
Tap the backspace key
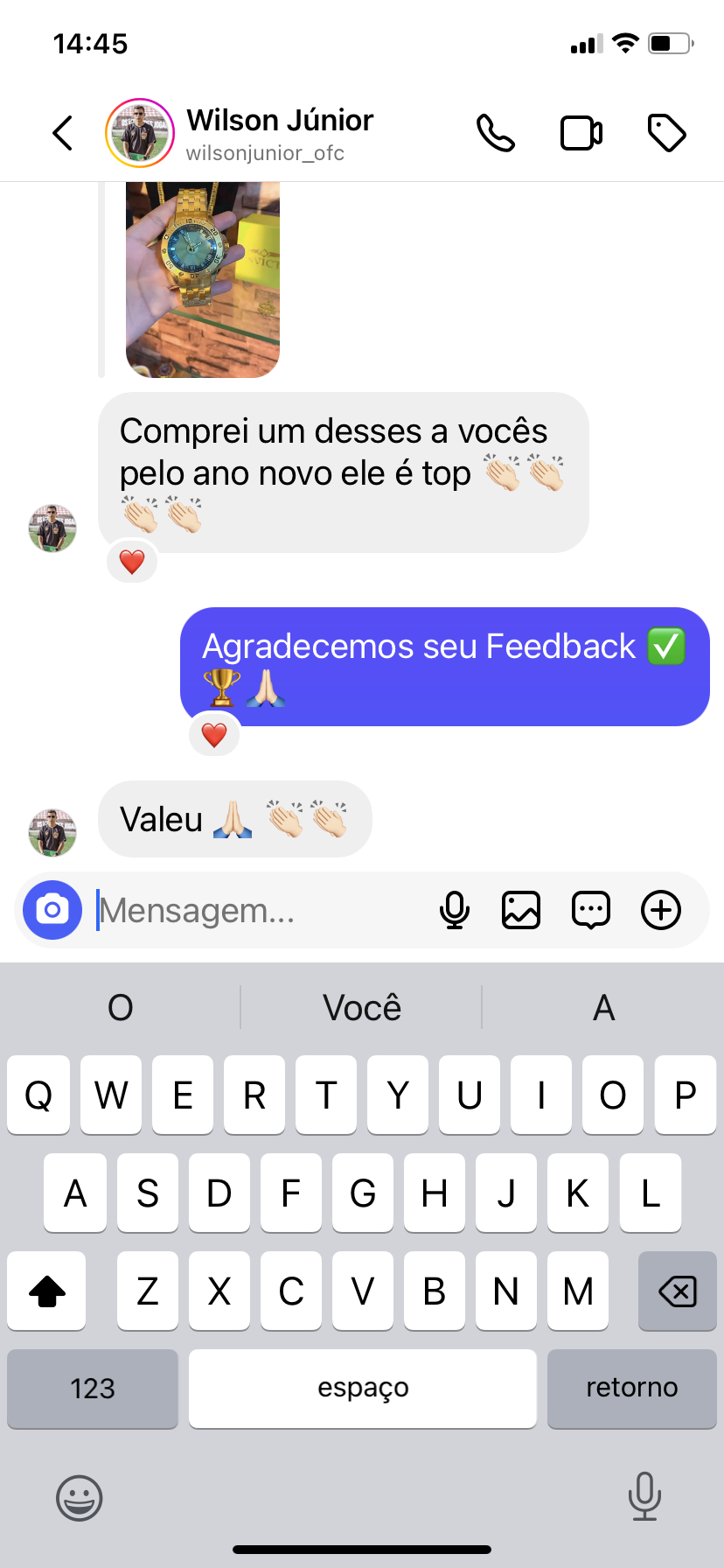[x=677, y=1291]
